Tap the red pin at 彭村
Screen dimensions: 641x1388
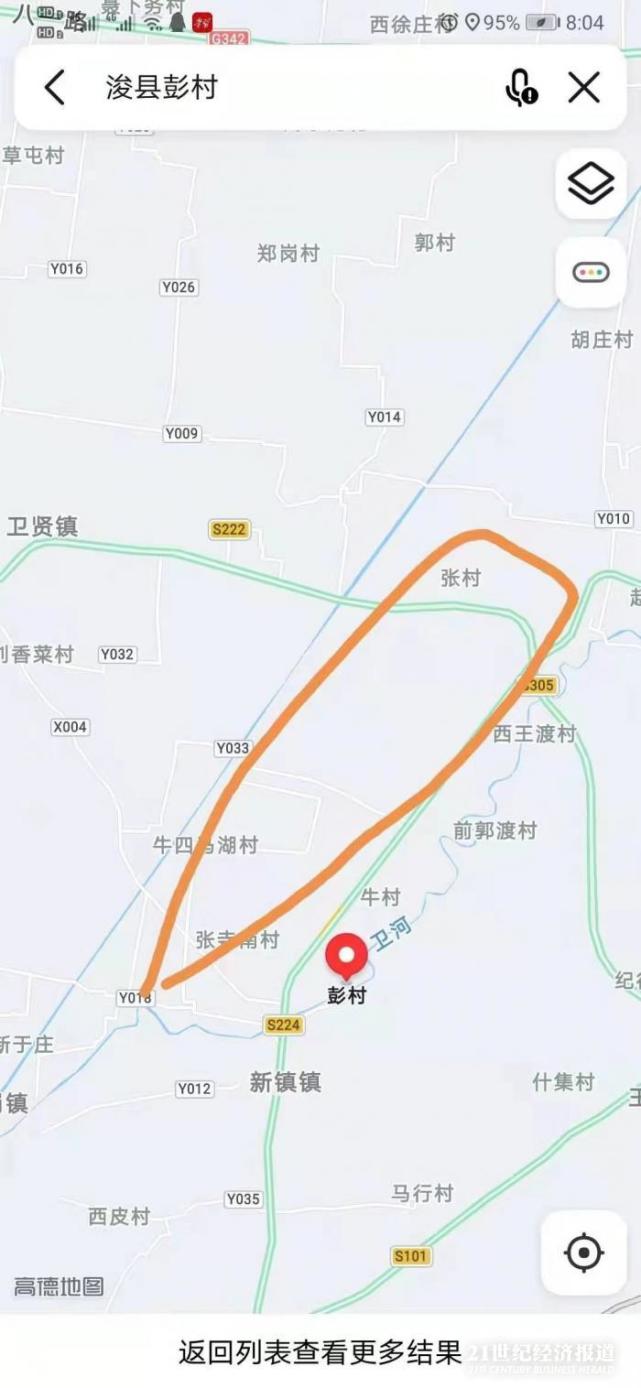coord(347,956)
